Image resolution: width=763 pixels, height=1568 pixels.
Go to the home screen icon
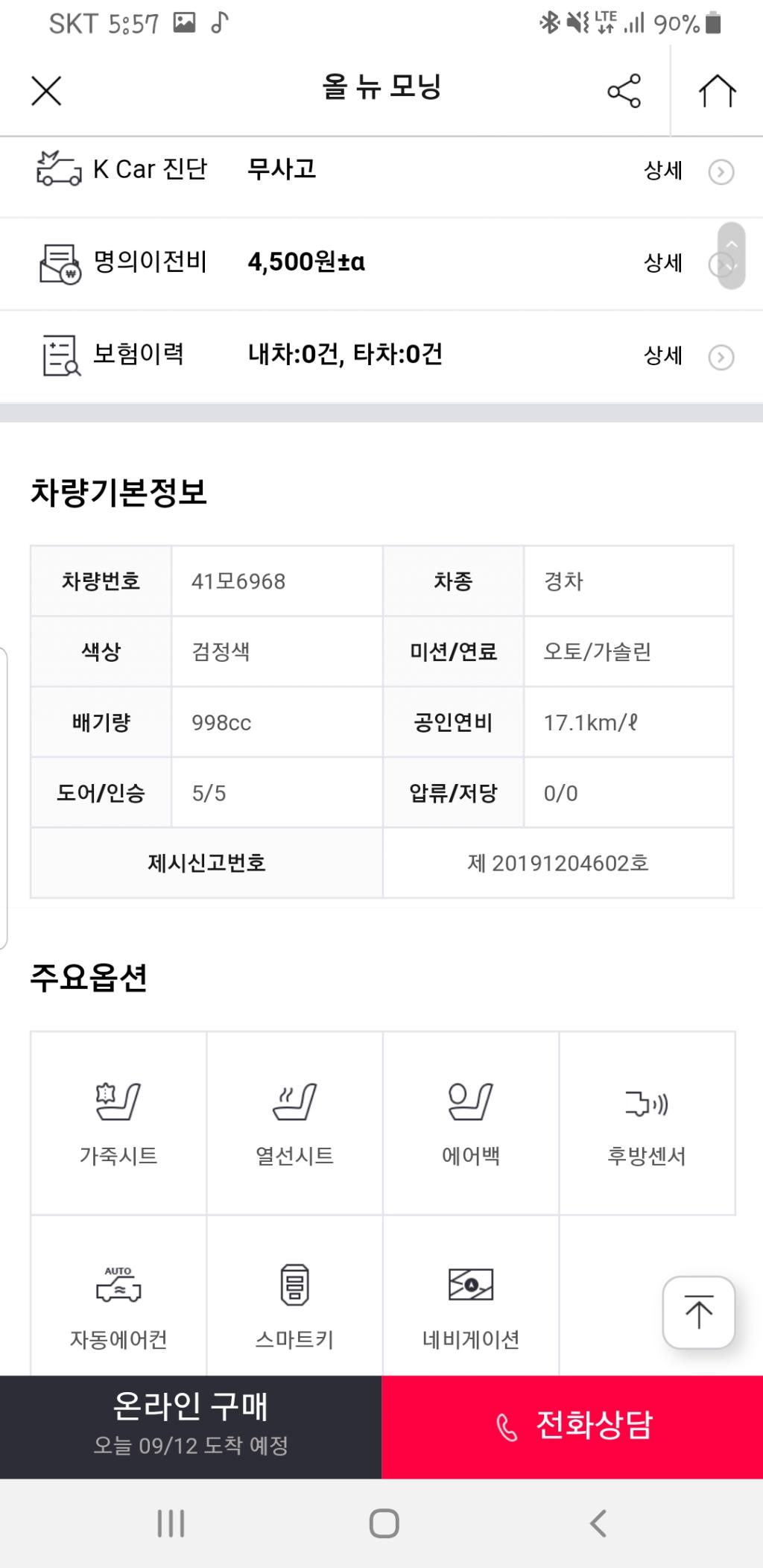click(x=717, y=91)
